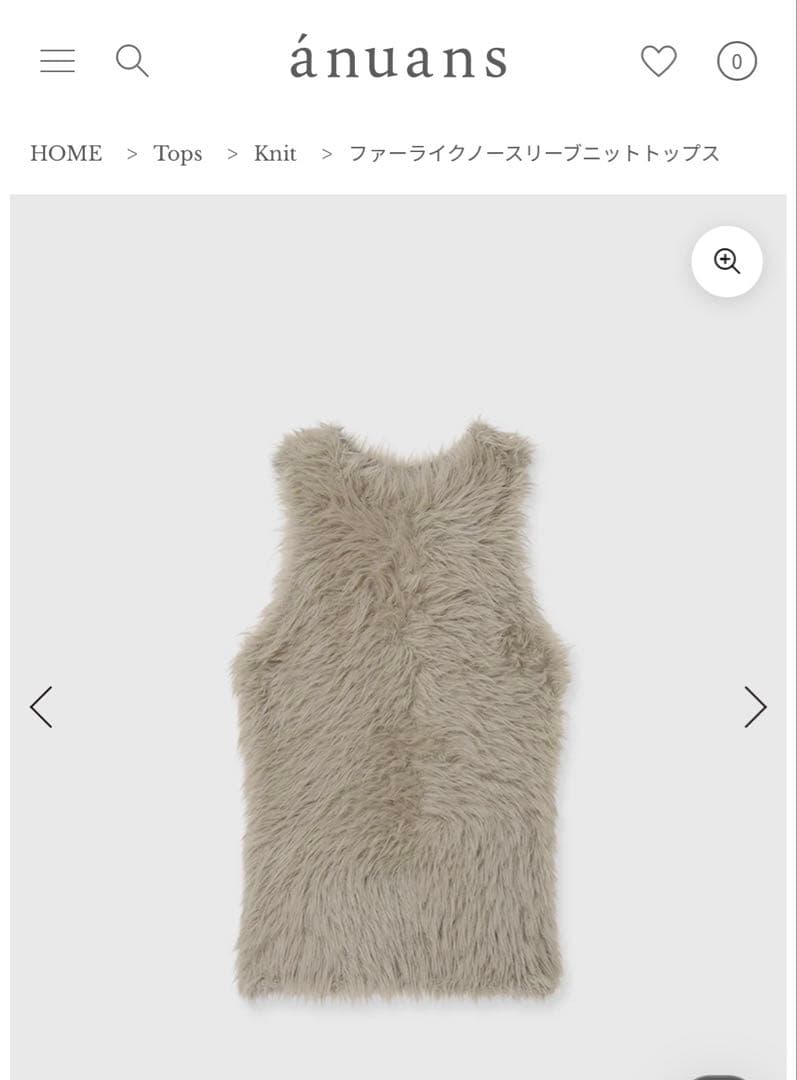Image resolution: width=797 pixels, height=1080 pixels.
Task: Select Knit in the breadcrumb trail
Action: tap(275, 153)
